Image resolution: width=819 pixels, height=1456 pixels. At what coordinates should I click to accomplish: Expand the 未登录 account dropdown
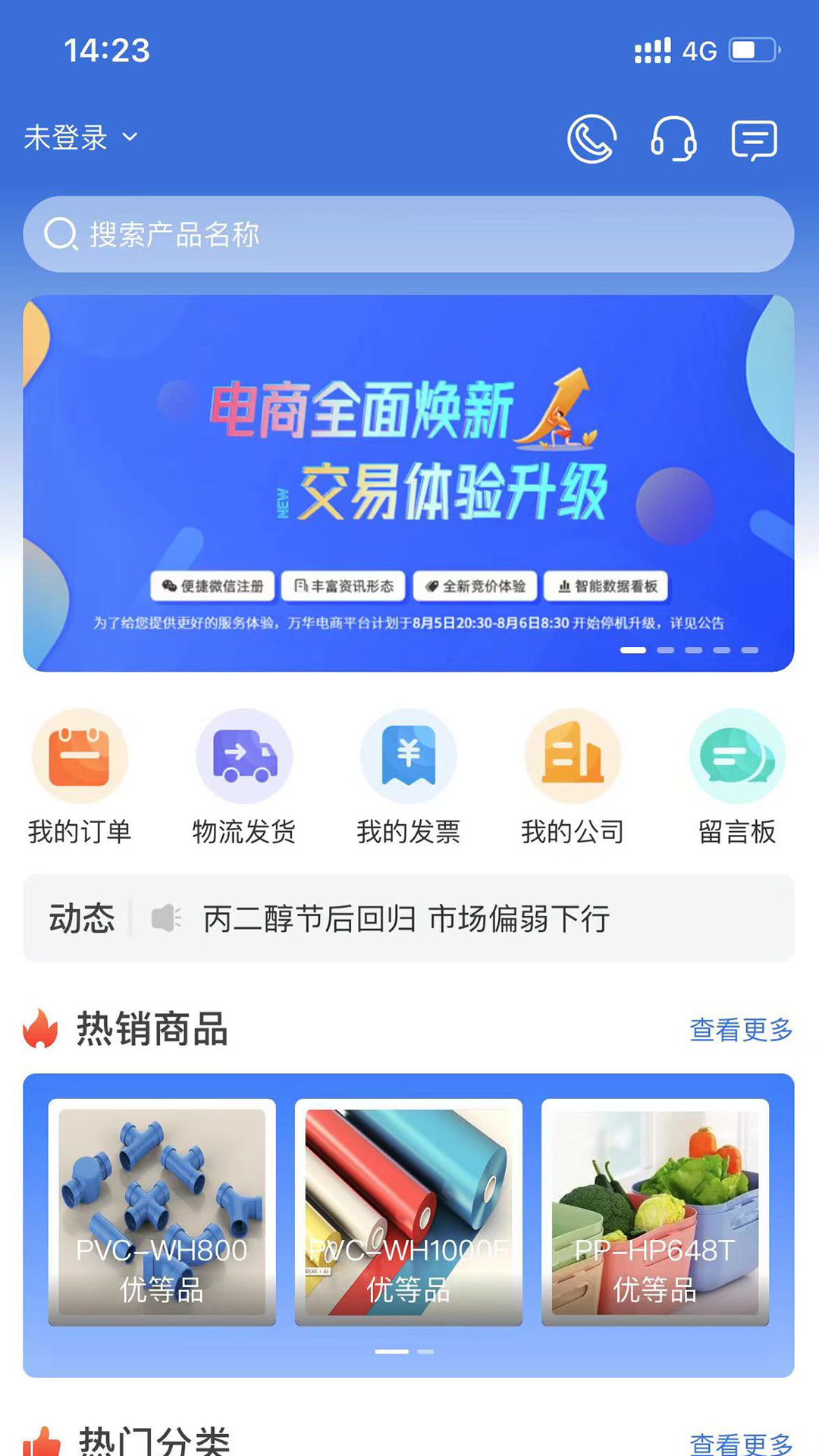click(x=80, y=138)
